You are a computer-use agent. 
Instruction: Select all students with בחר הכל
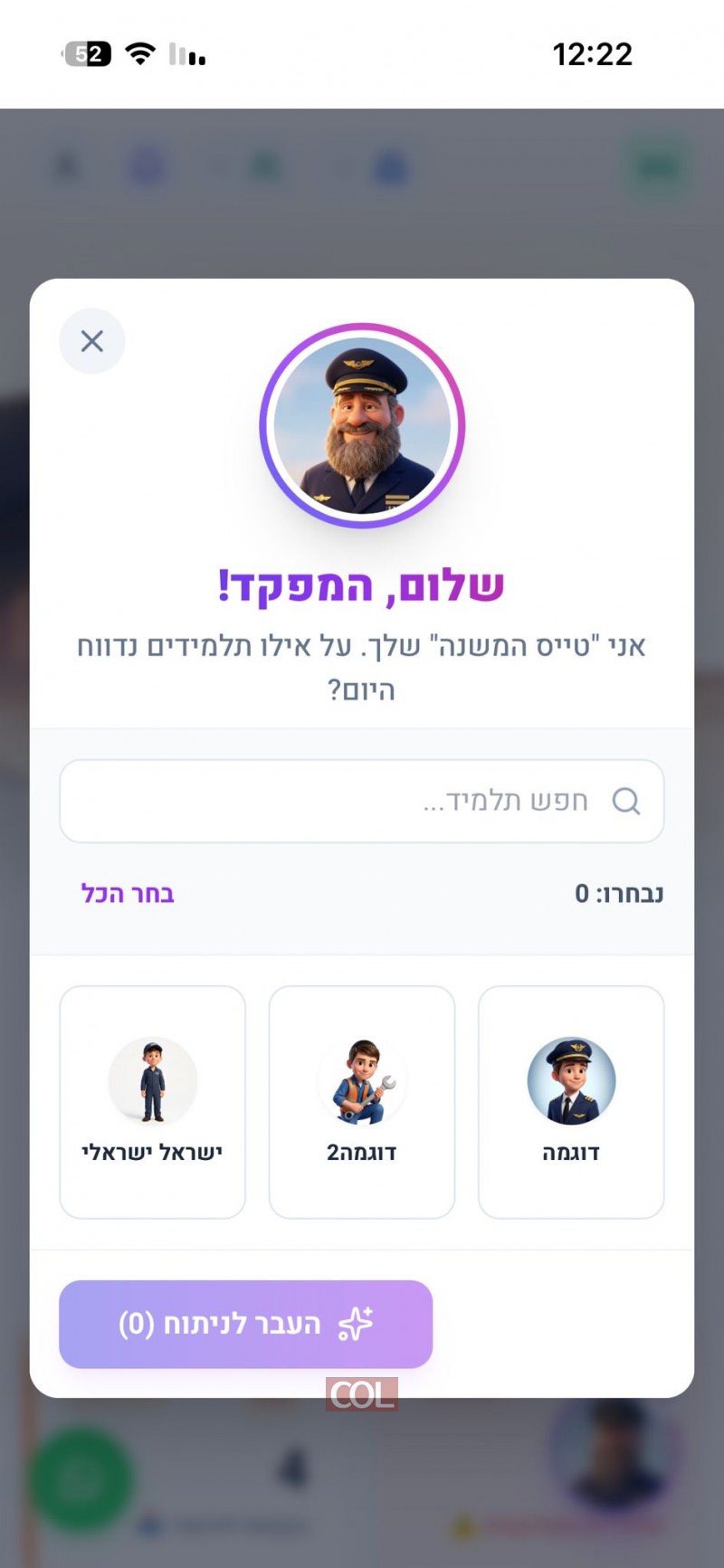coord(128,894)
